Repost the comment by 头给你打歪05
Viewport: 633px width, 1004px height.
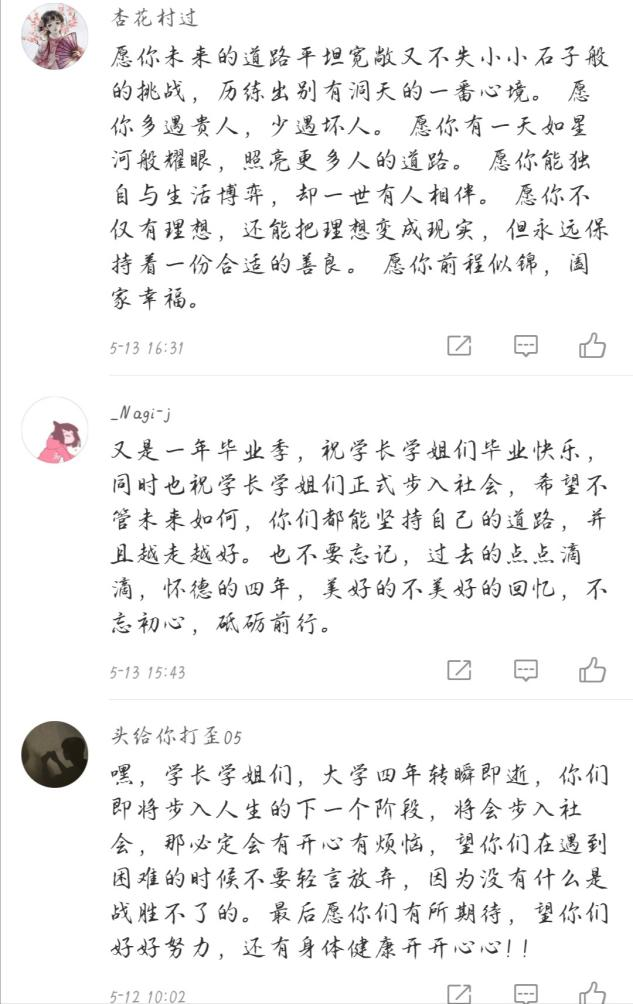[459, 993]
